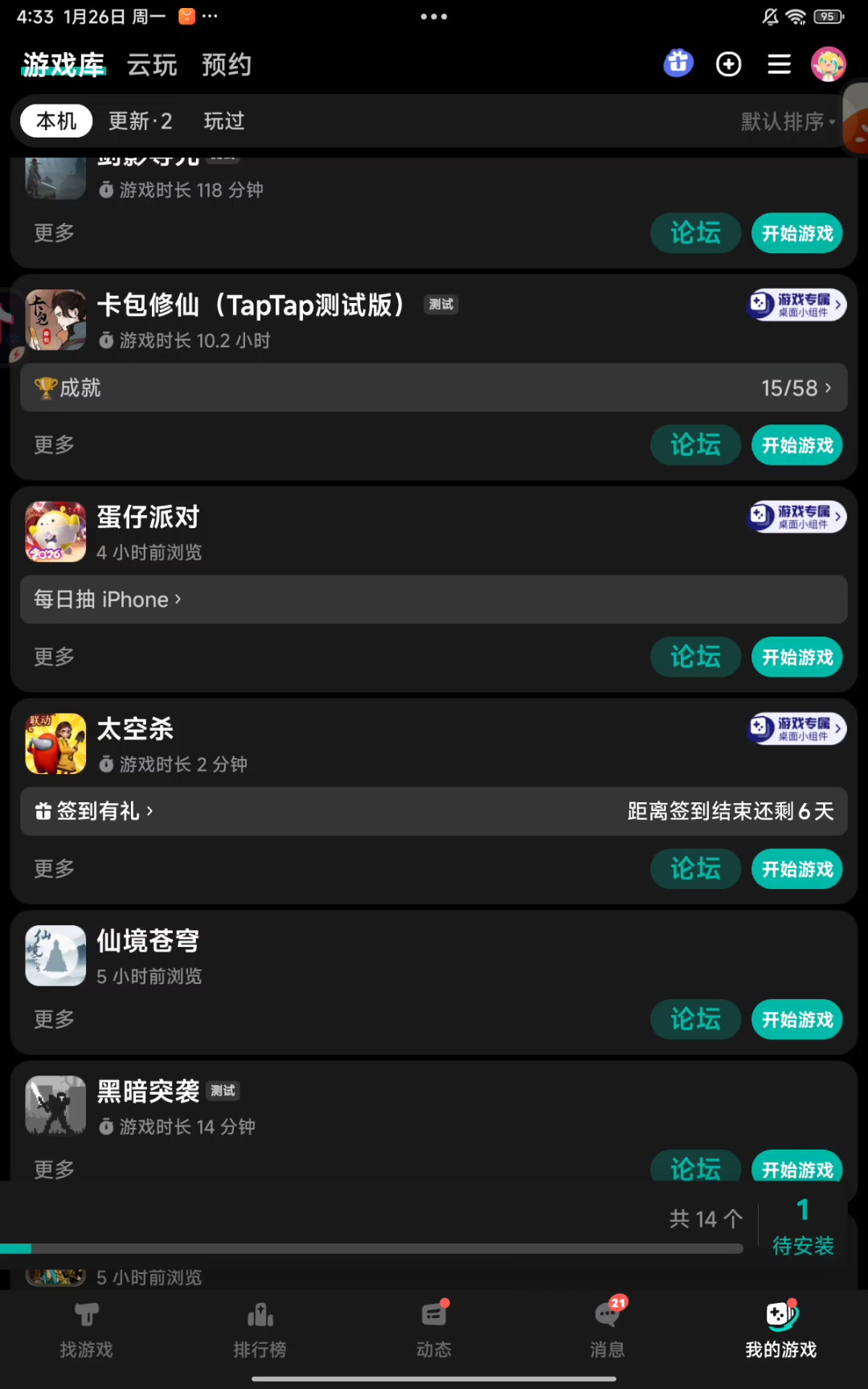Screen dimensions: 868x1389
Task: Open the forum for 蛋仔派对
Action: [695, 658]
